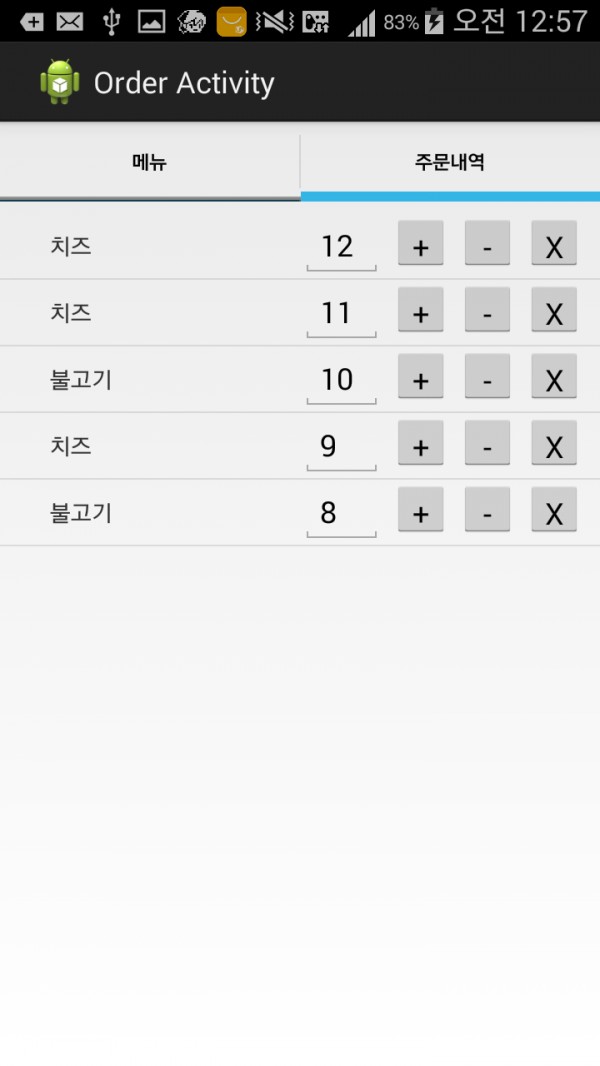Increase the 불고기 item with quantity 8
The image size is (600, 1066).
click(x=421, y=509)
